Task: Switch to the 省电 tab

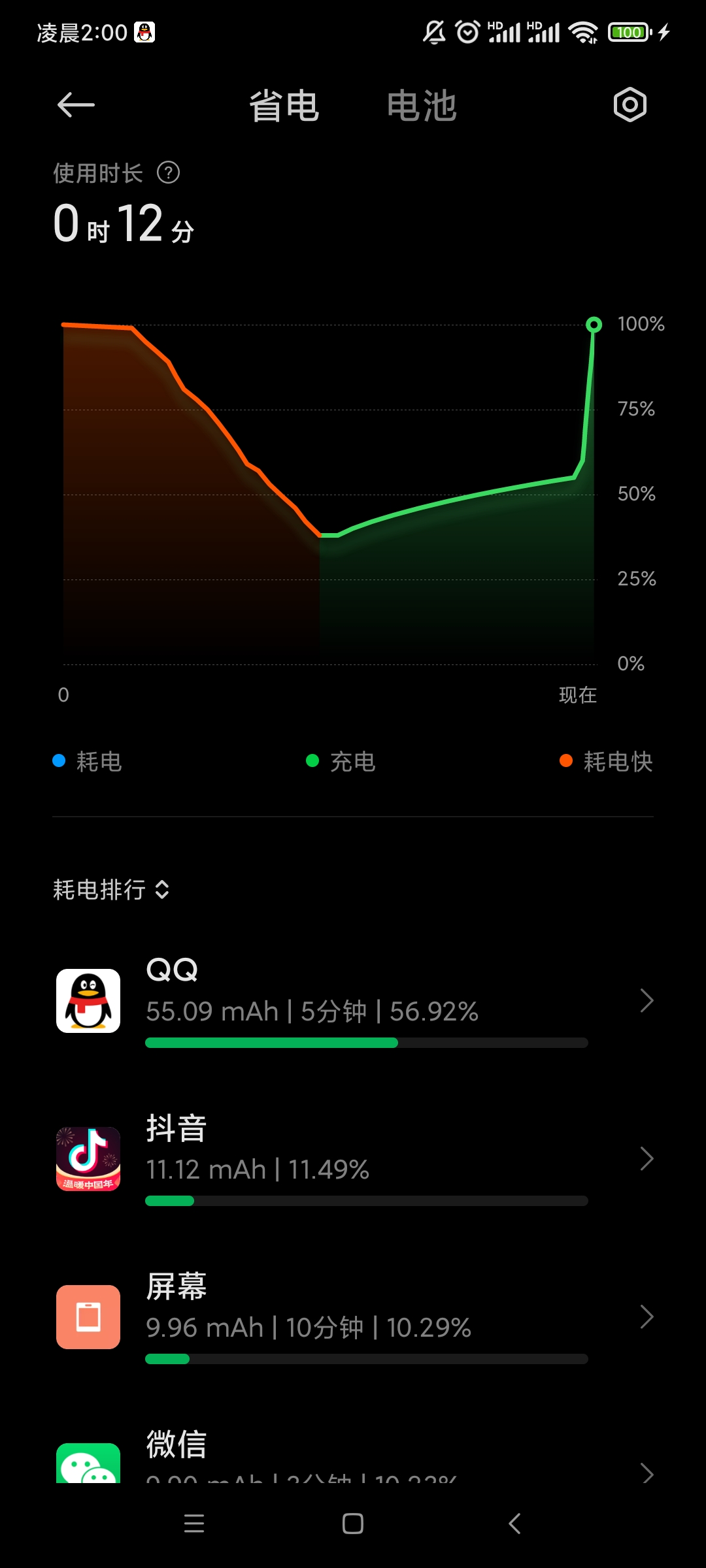Action: point(284,106)
